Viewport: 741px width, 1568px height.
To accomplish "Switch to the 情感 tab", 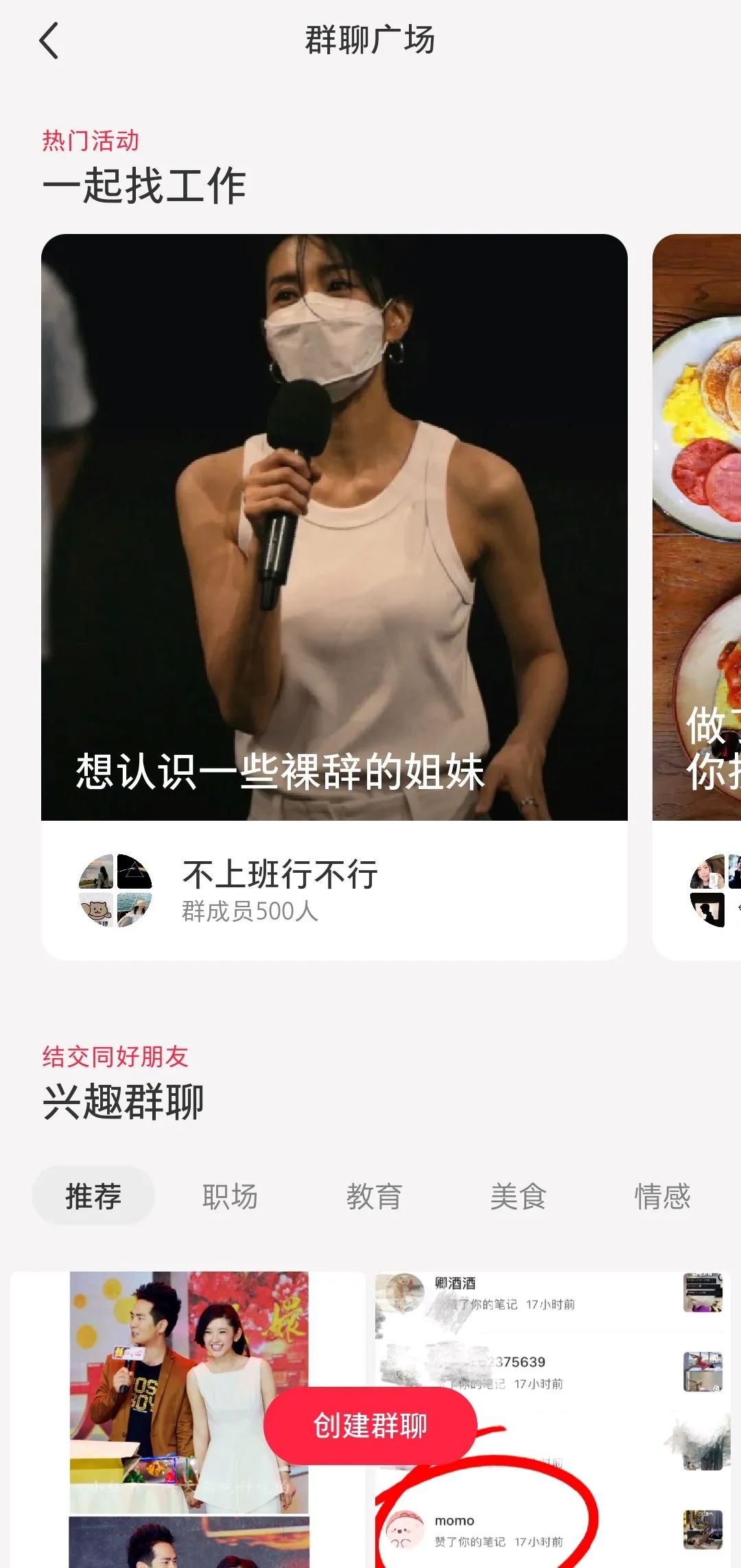I will pos(662,1196).
